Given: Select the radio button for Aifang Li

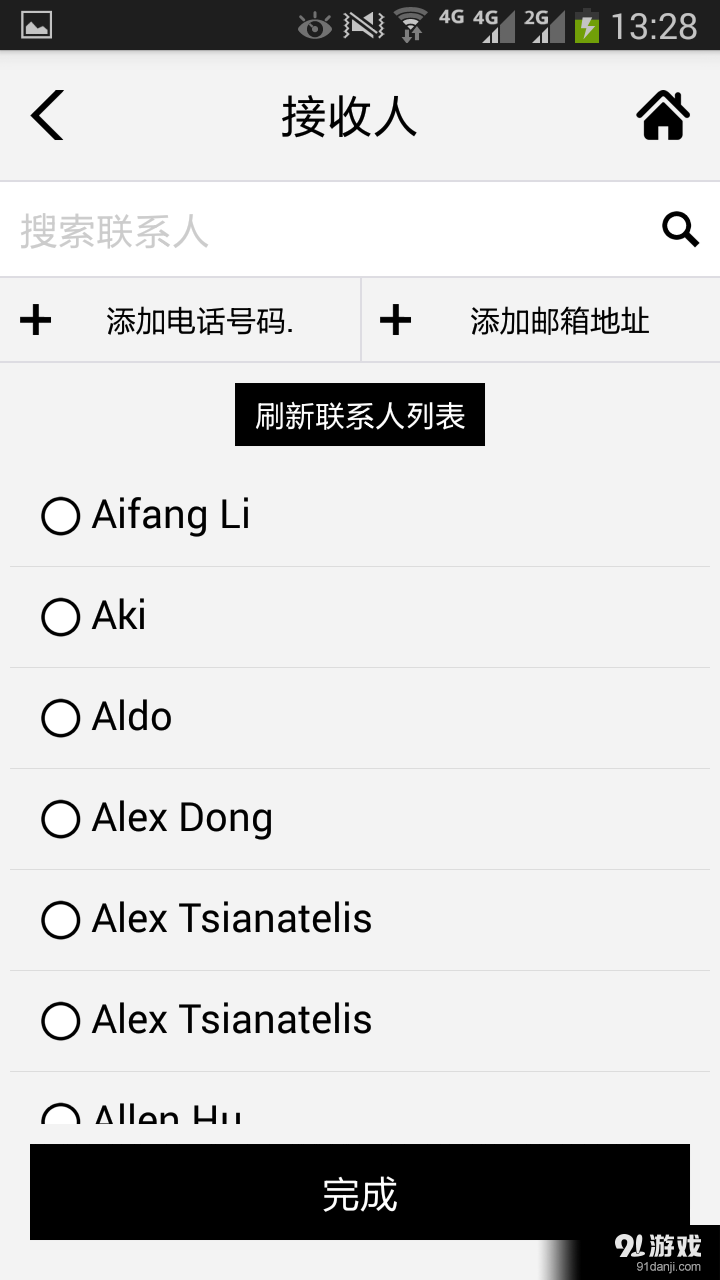Looking at the screenshot, I should pyautogui.click(x=60, y=516).
